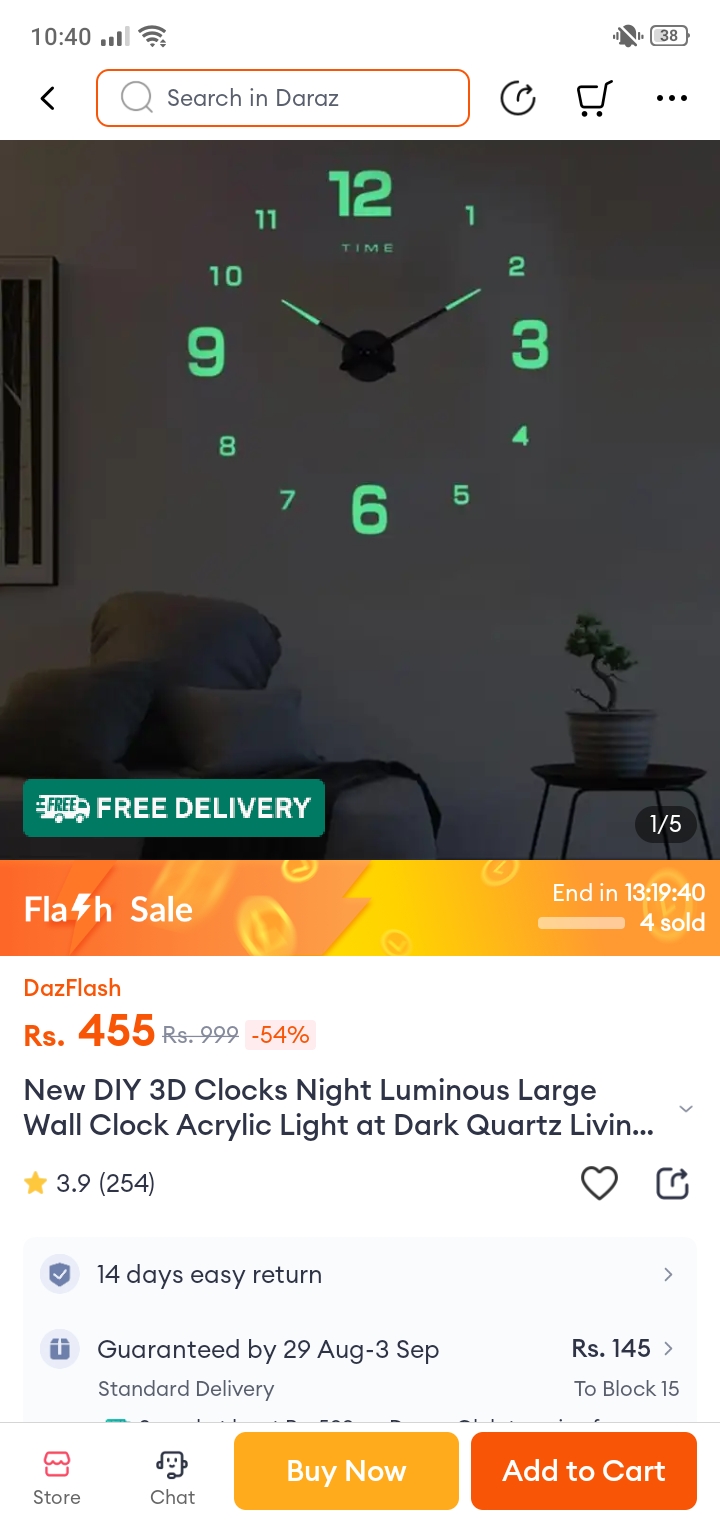The image size is (720, 1520).
Task: Tap the Search in Daraz field
Action: pyautogui.click(x=283, y=98)
